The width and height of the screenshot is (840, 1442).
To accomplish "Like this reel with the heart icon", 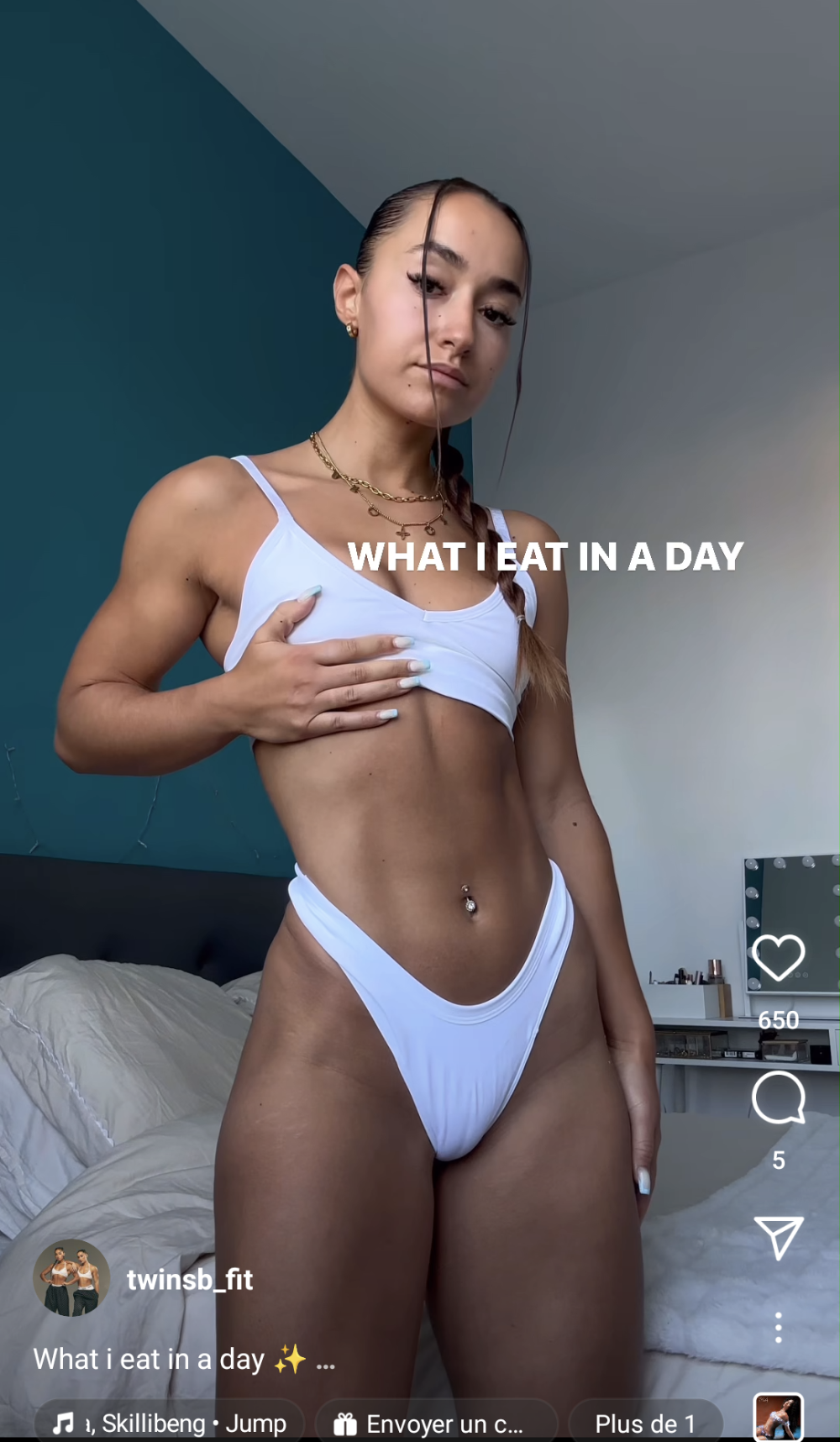I will [x=778, y=957].
